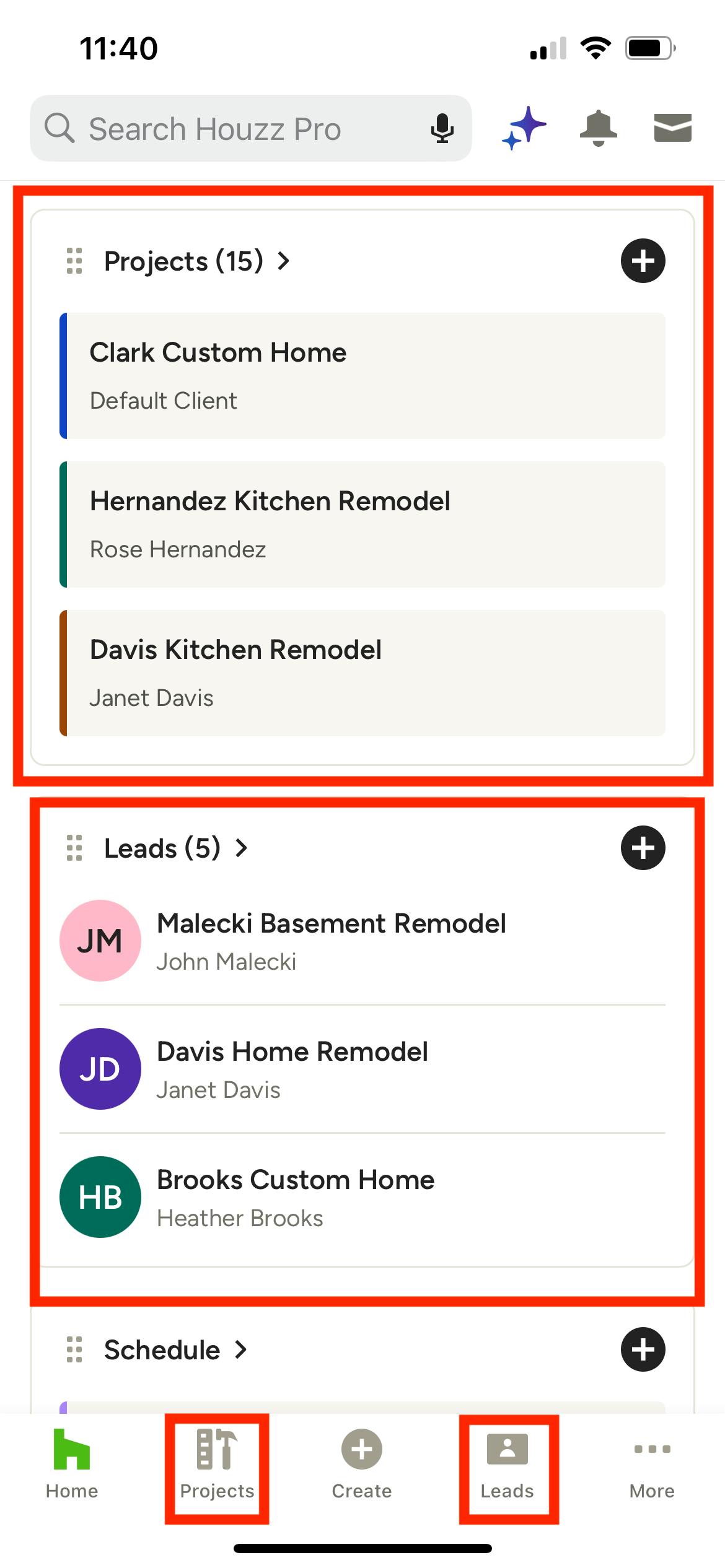Add a new lead with plus button
725x1568 pixels.
(643, 848)
